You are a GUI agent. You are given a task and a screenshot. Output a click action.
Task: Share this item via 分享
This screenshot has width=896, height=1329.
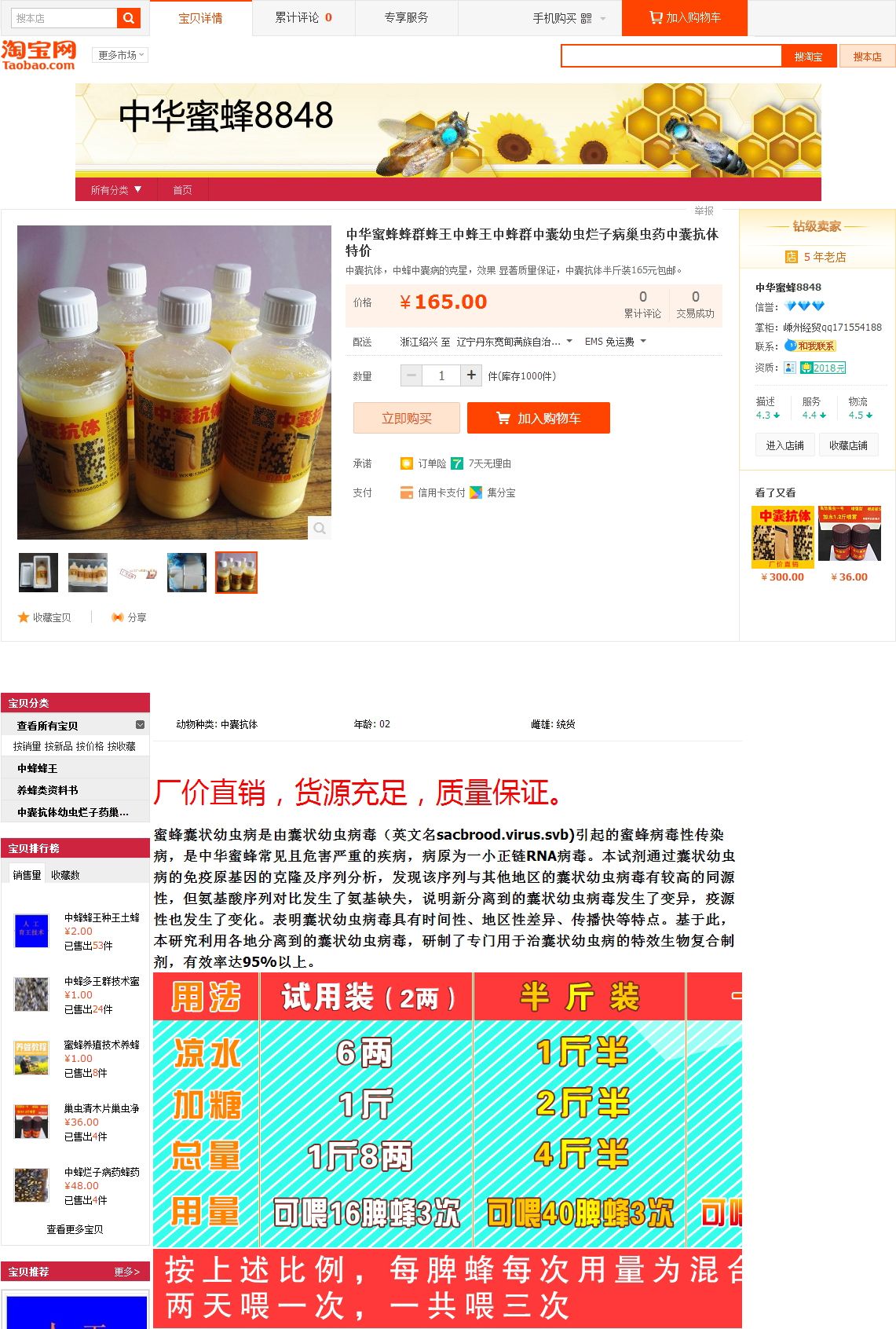click(130, 617)
